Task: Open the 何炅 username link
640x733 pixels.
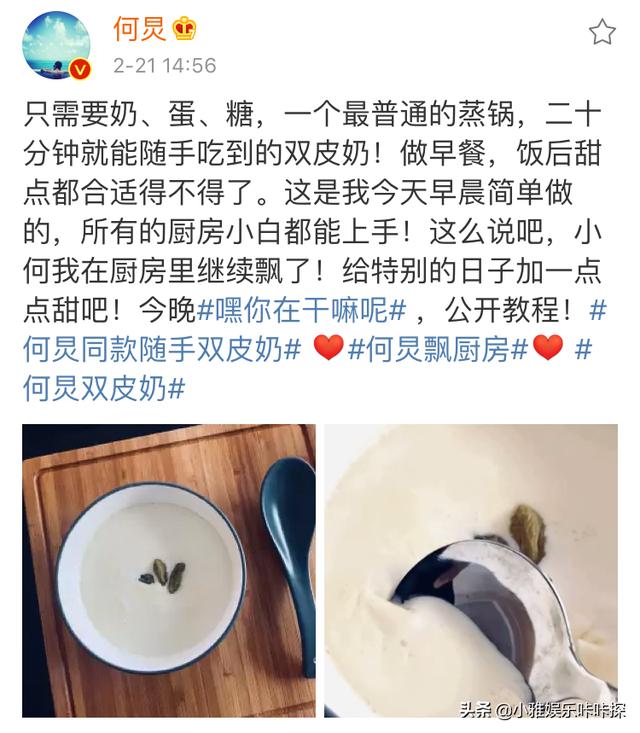Action: (138, 28)
